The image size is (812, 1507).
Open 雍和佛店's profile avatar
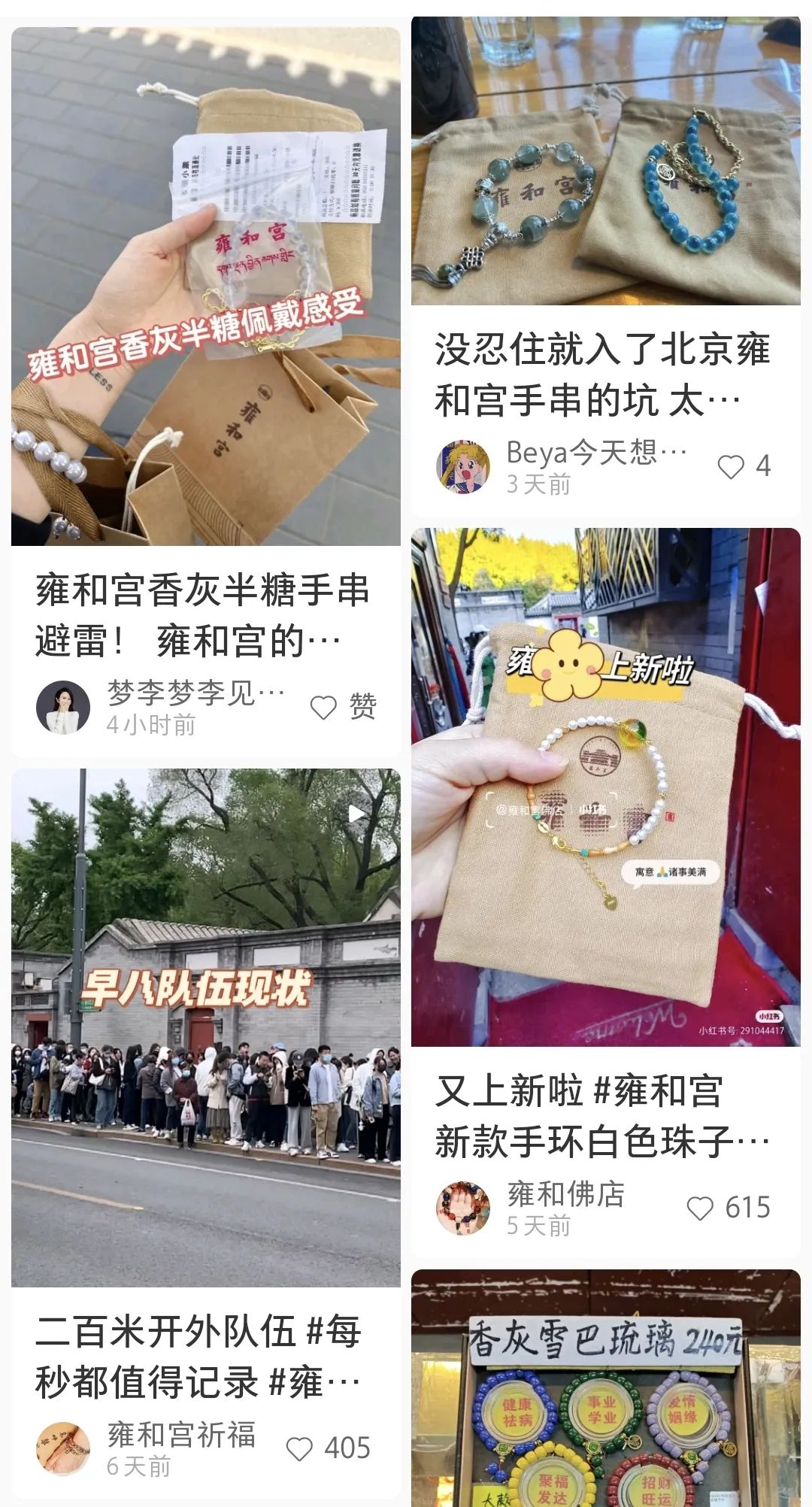tap(463, 1208)
